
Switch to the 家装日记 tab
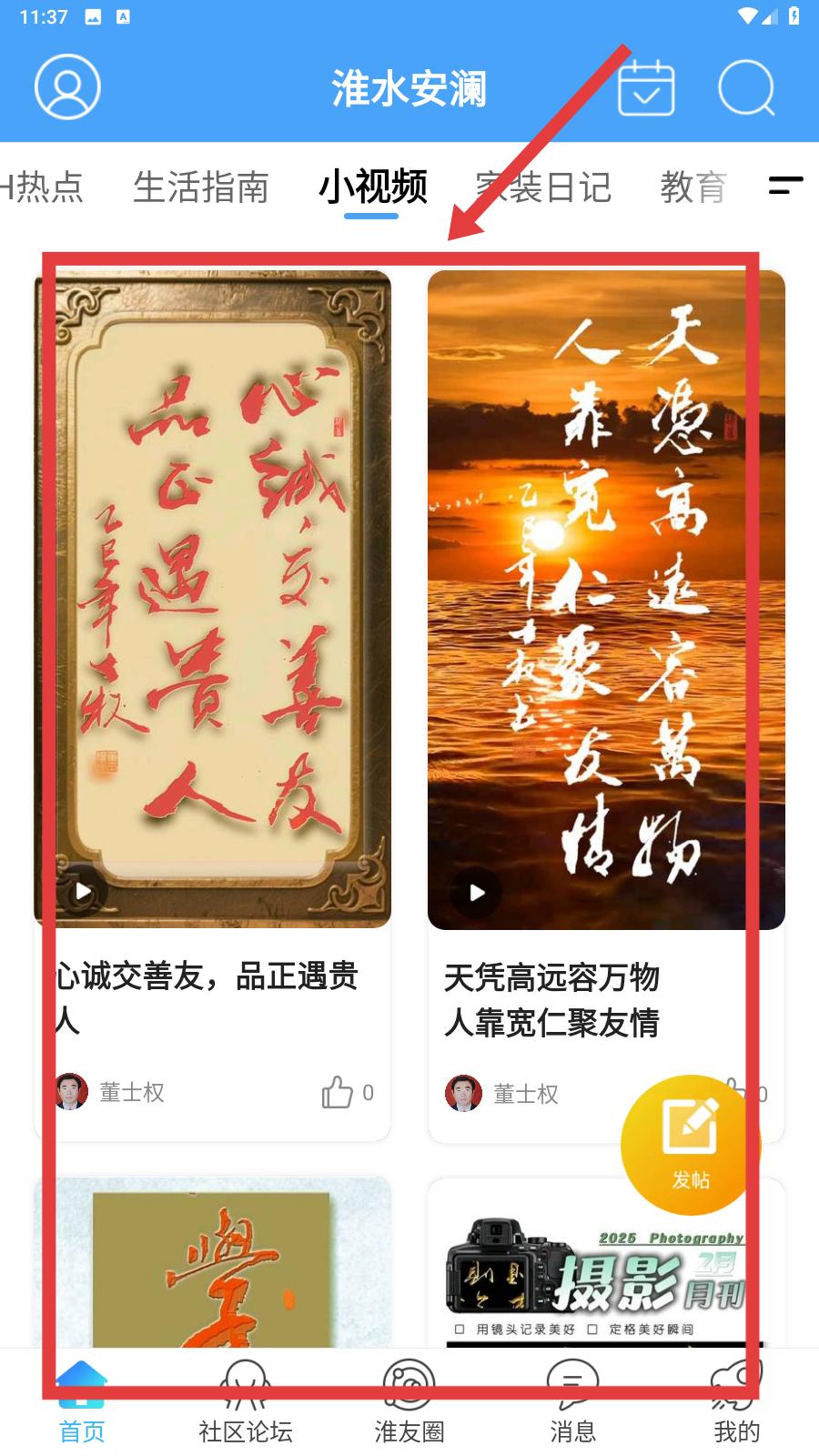[x=543, y=187]
